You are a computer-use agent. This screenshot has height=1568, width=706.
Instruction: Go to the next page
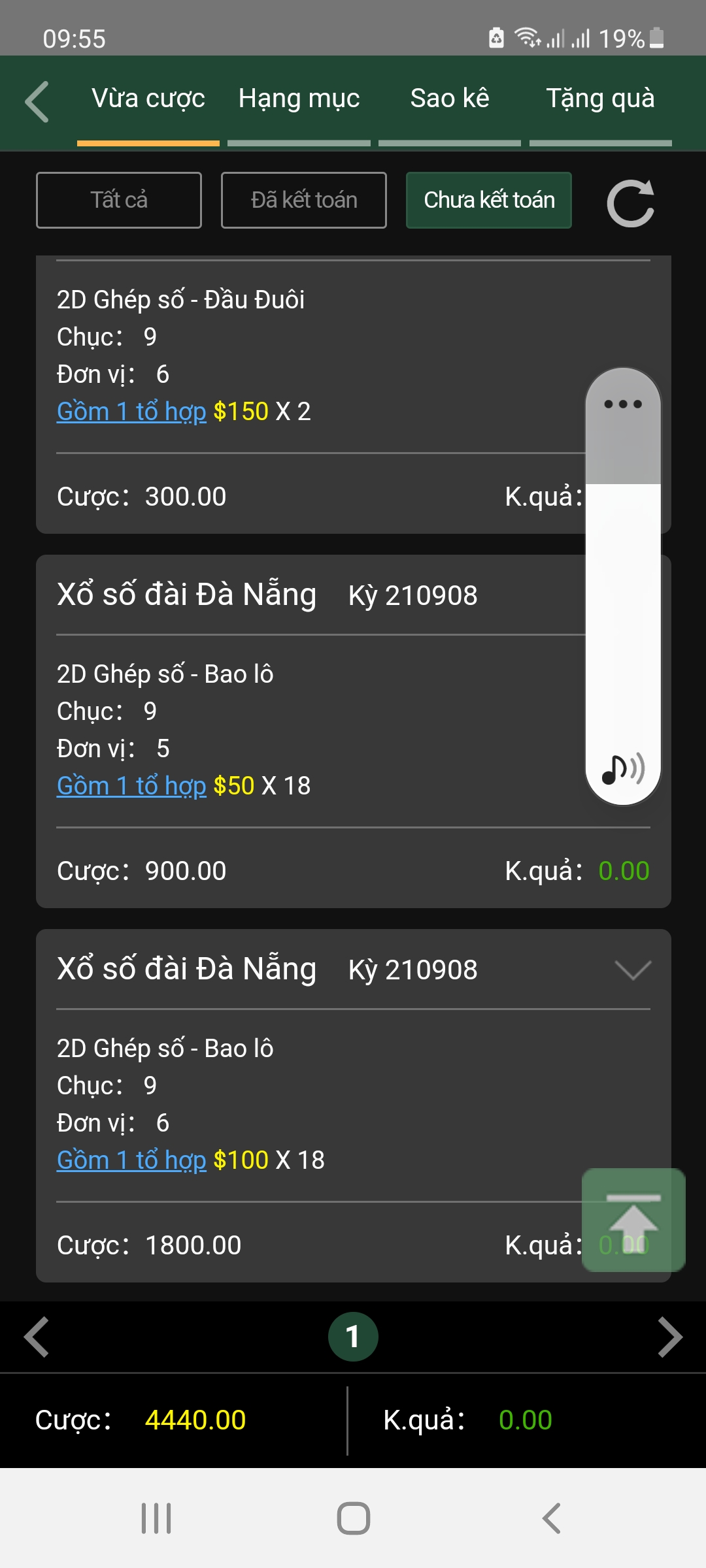670,1337
